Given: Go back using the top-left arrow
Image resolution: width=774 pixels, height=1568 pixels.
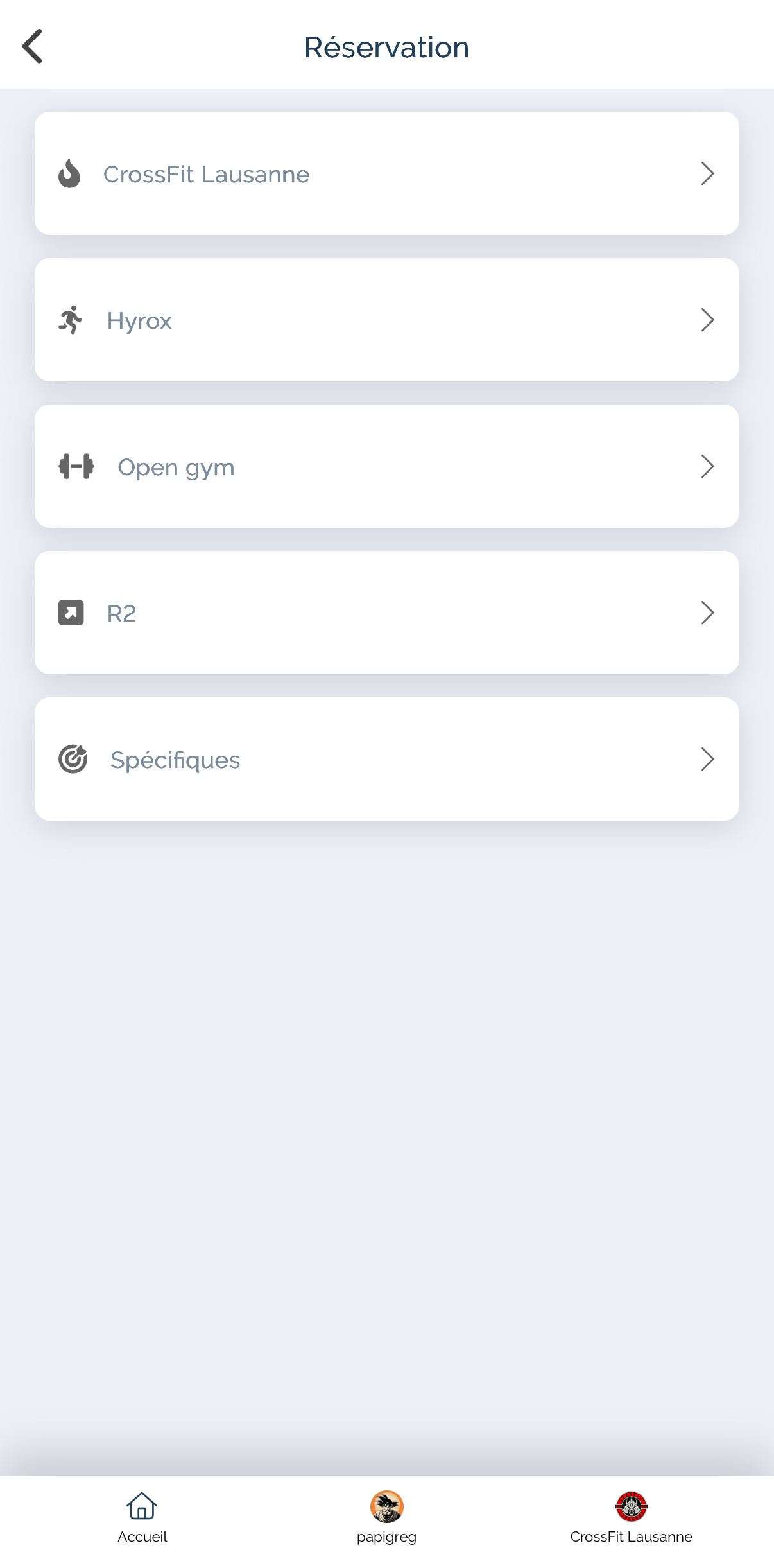Looking at the screenshot, I should [x=33, y=46].
